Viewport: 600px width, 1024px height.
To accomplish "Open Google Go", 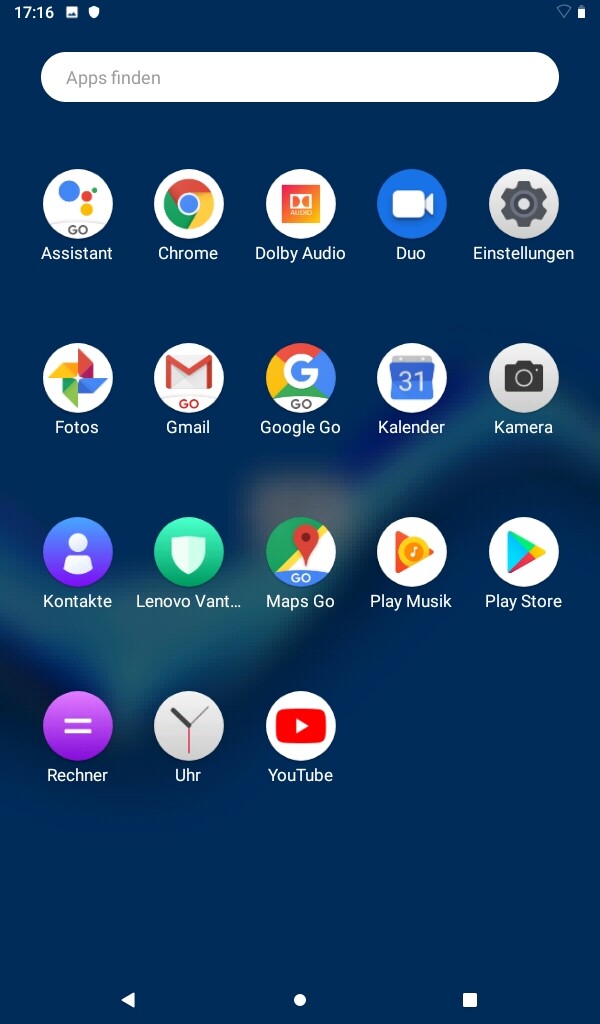I will pyautogui.click(x=300, y=378).
